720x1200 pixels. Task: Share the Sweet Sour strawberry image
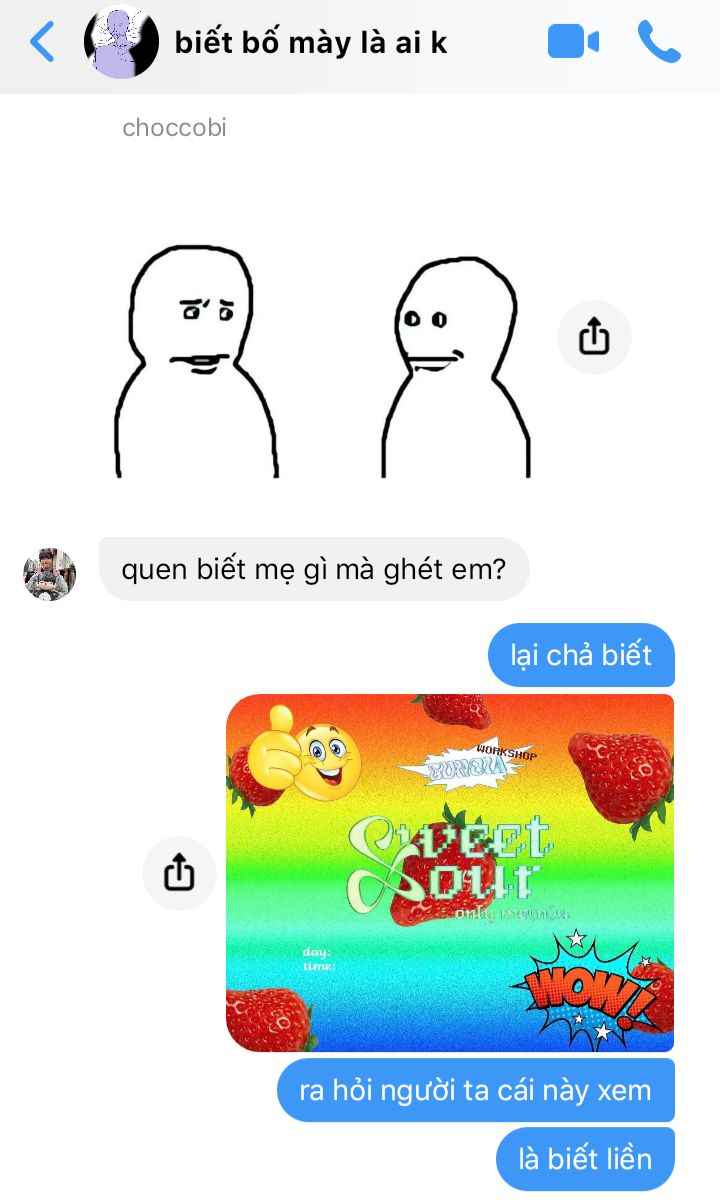[179, 873]
